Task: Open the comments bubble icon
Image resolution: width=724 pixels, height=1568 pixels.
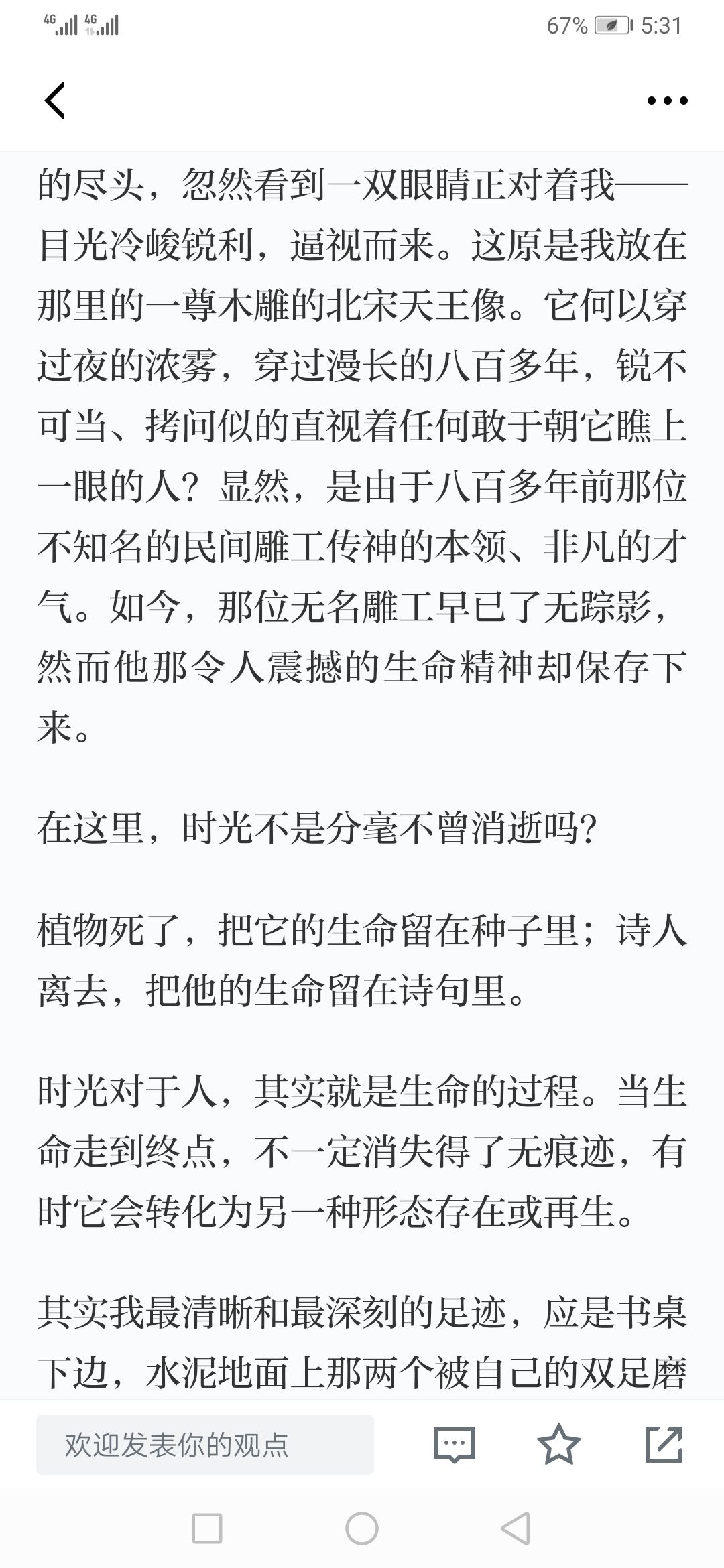Action: (454, 1444)
